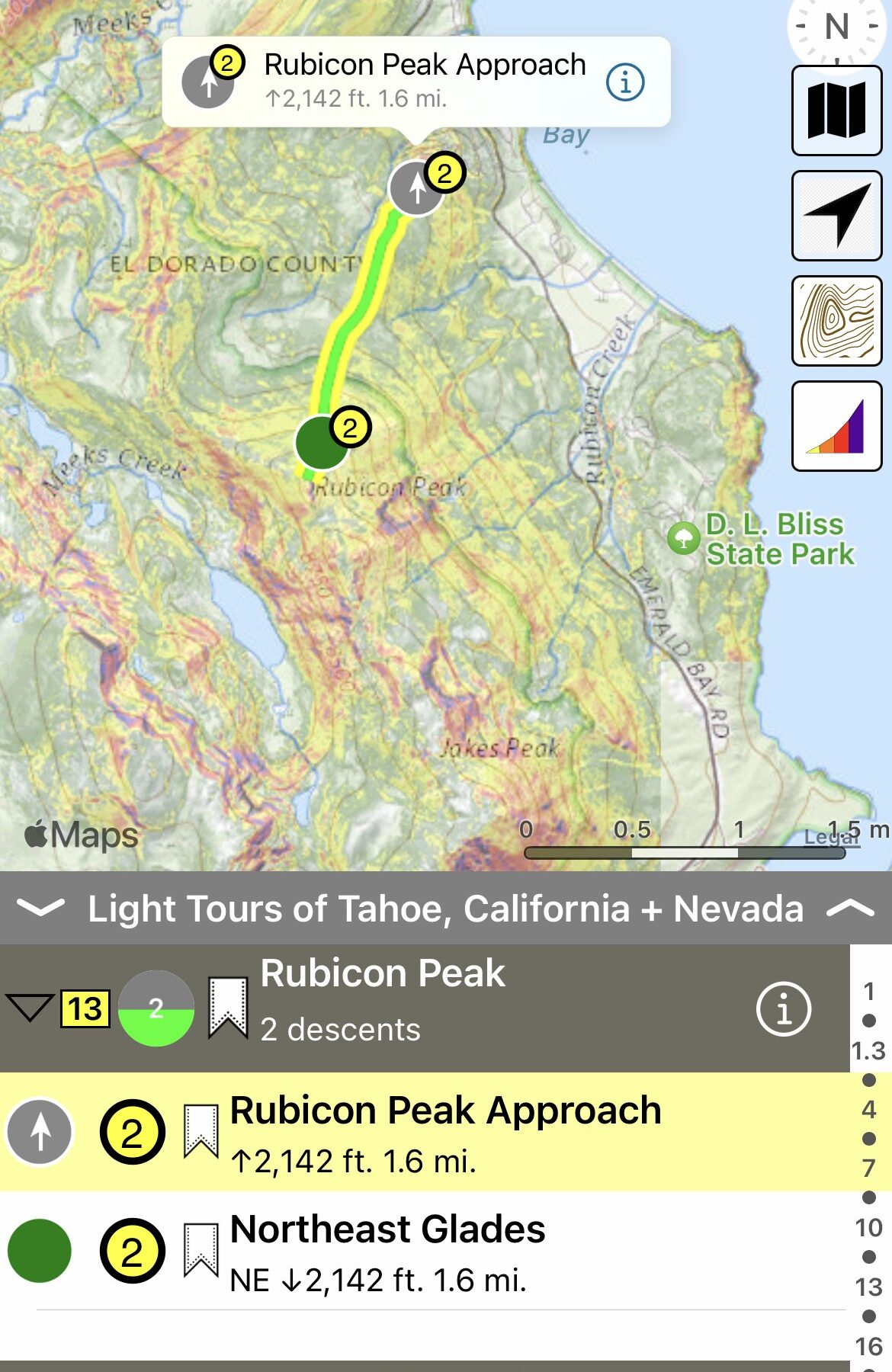Collapse the Rubicon Peak section triangle
The width and height of the screenshot is (892, 1372).
point(29,1008)
